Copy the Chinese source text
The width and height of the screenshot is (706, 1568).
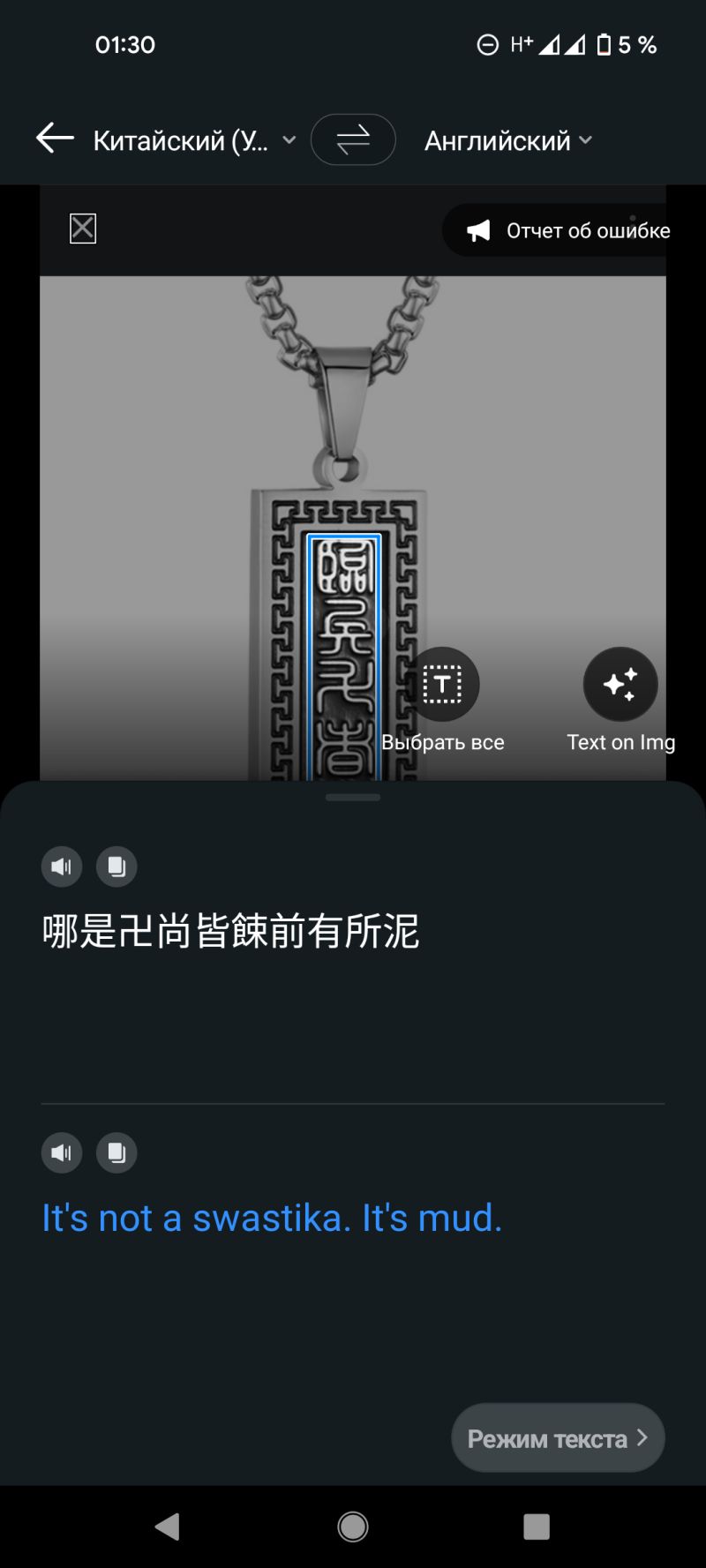(116, 867)
